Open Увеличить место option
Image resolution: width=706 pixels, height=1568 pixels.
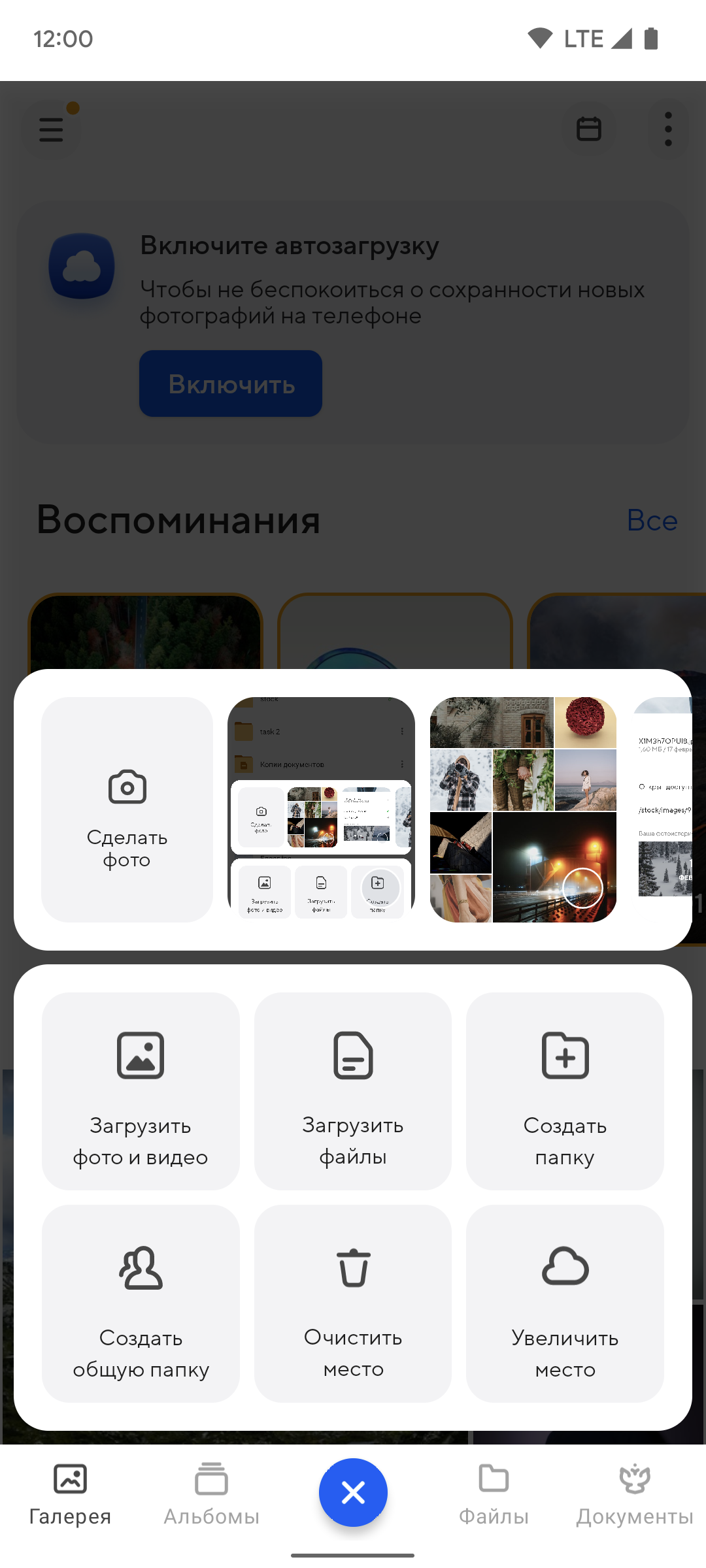[x=565, y=1303]
